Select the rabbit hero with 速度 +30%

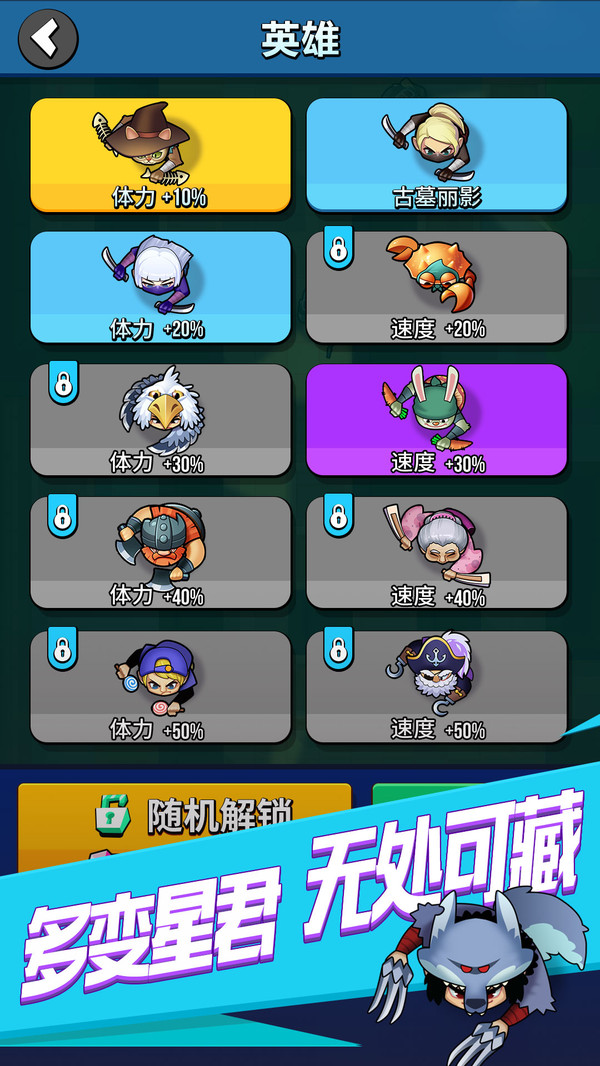436,420
